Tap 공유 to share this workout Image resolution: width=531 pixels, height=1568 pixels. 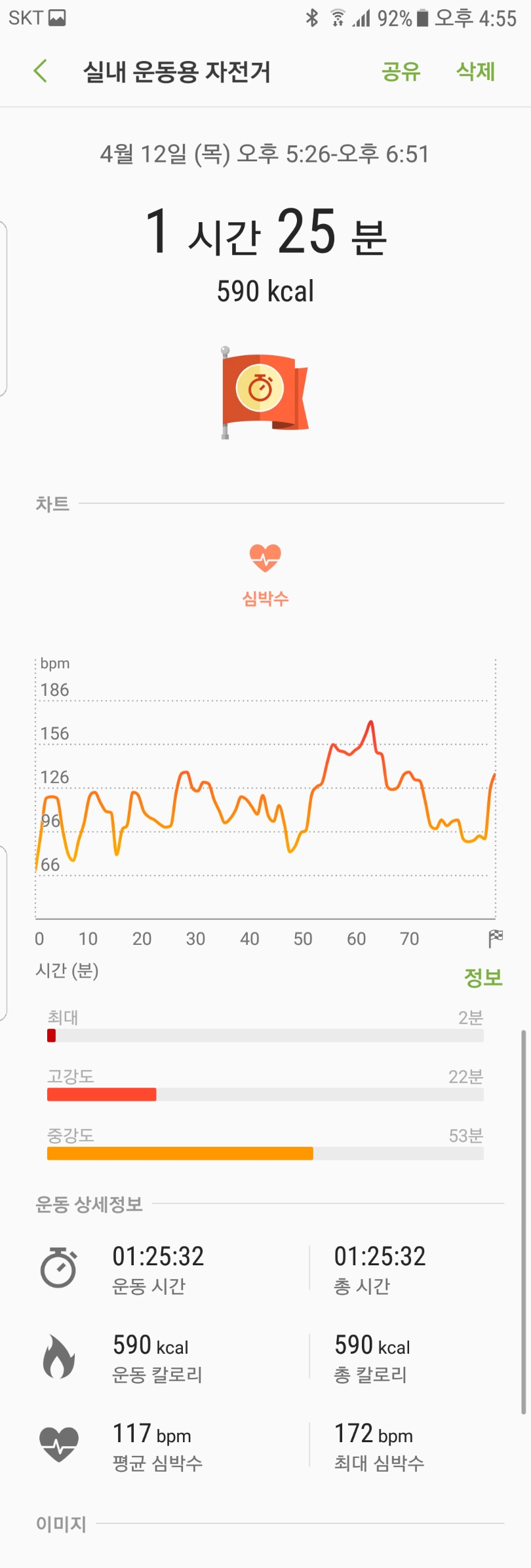pos(401,71)
